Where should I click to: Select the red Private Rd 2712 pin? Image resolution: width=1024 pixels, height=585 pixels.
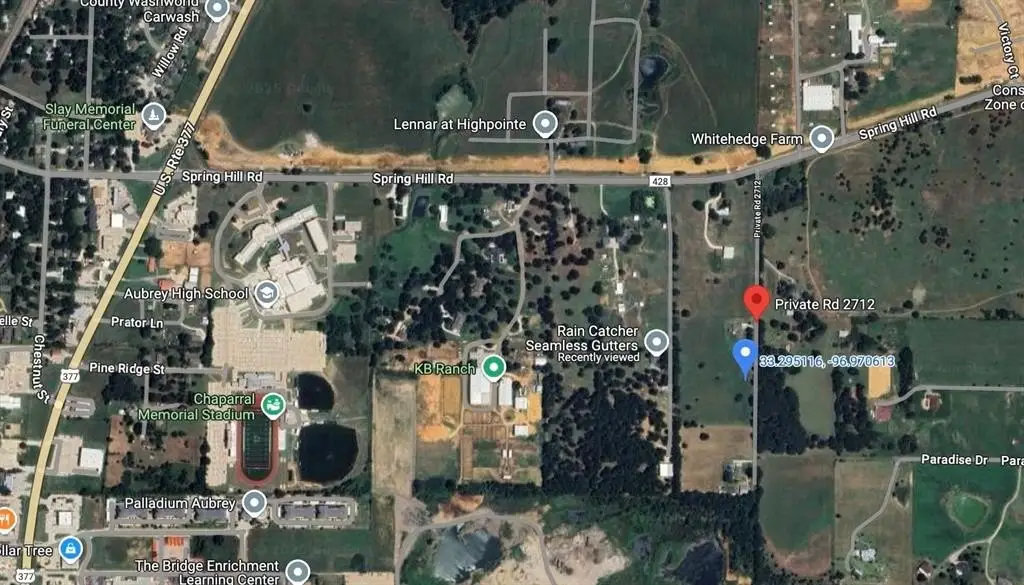(757, 301)
